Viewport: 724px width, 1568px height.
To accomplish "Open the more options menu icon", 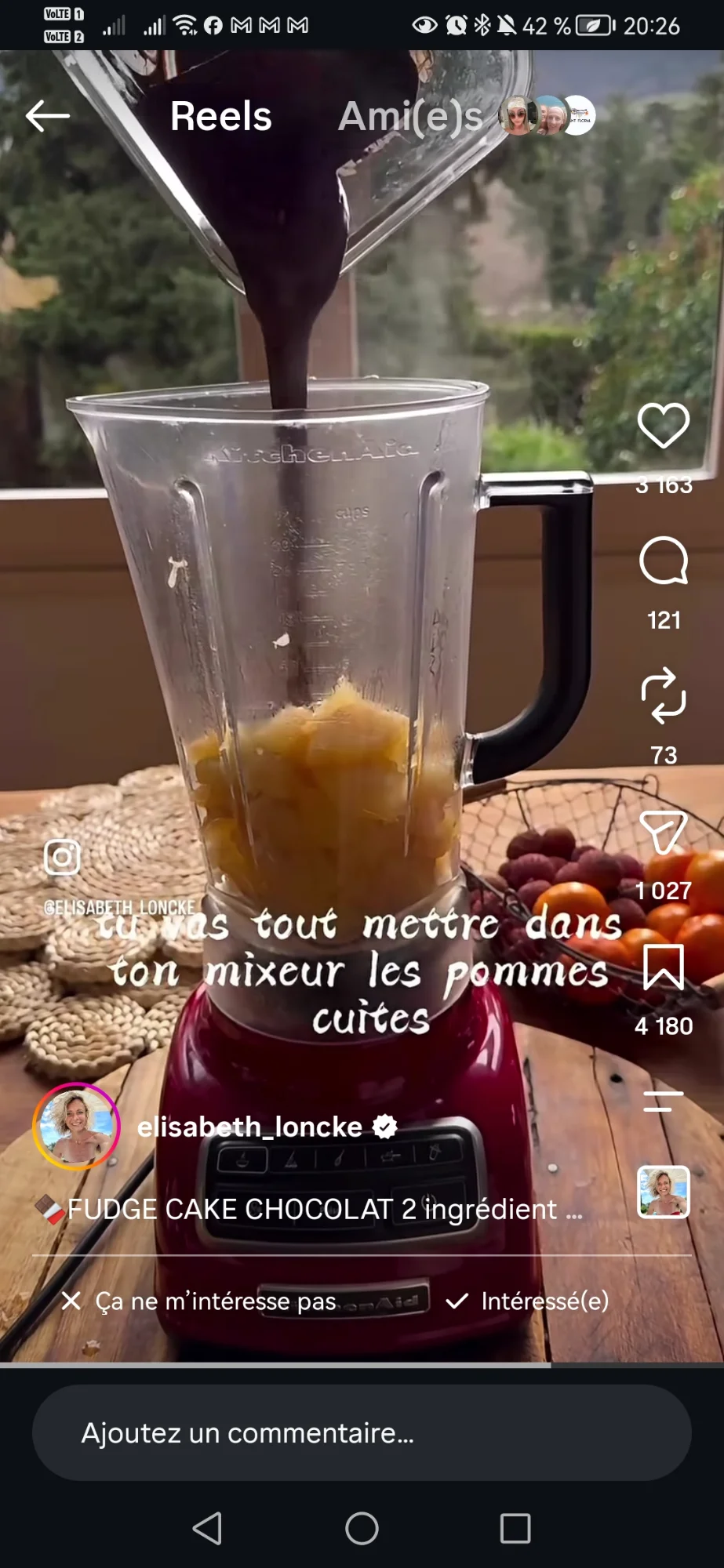I will pyautogui.click(x=664, y=1101).
